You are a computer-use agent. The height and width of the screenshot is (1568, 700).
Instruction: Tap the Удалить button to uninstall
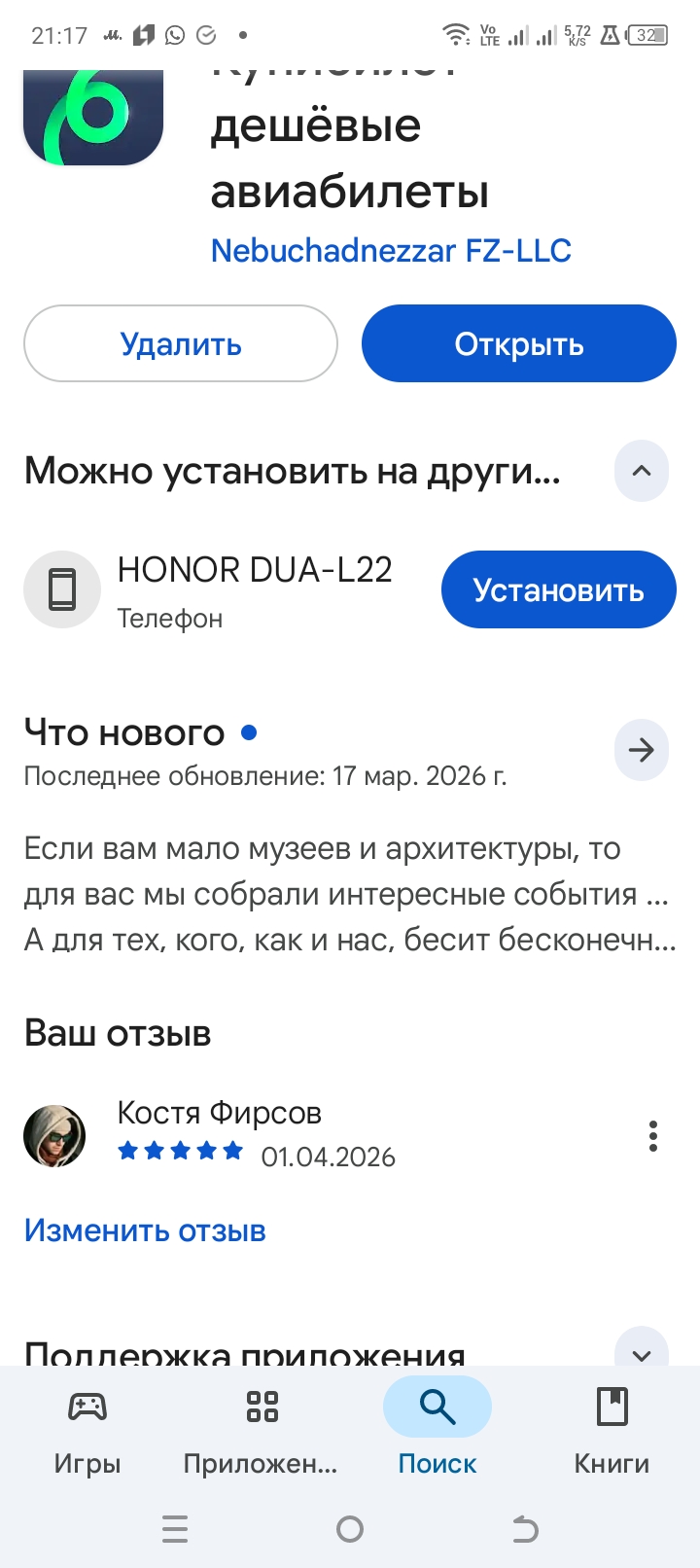coord(181,344)
